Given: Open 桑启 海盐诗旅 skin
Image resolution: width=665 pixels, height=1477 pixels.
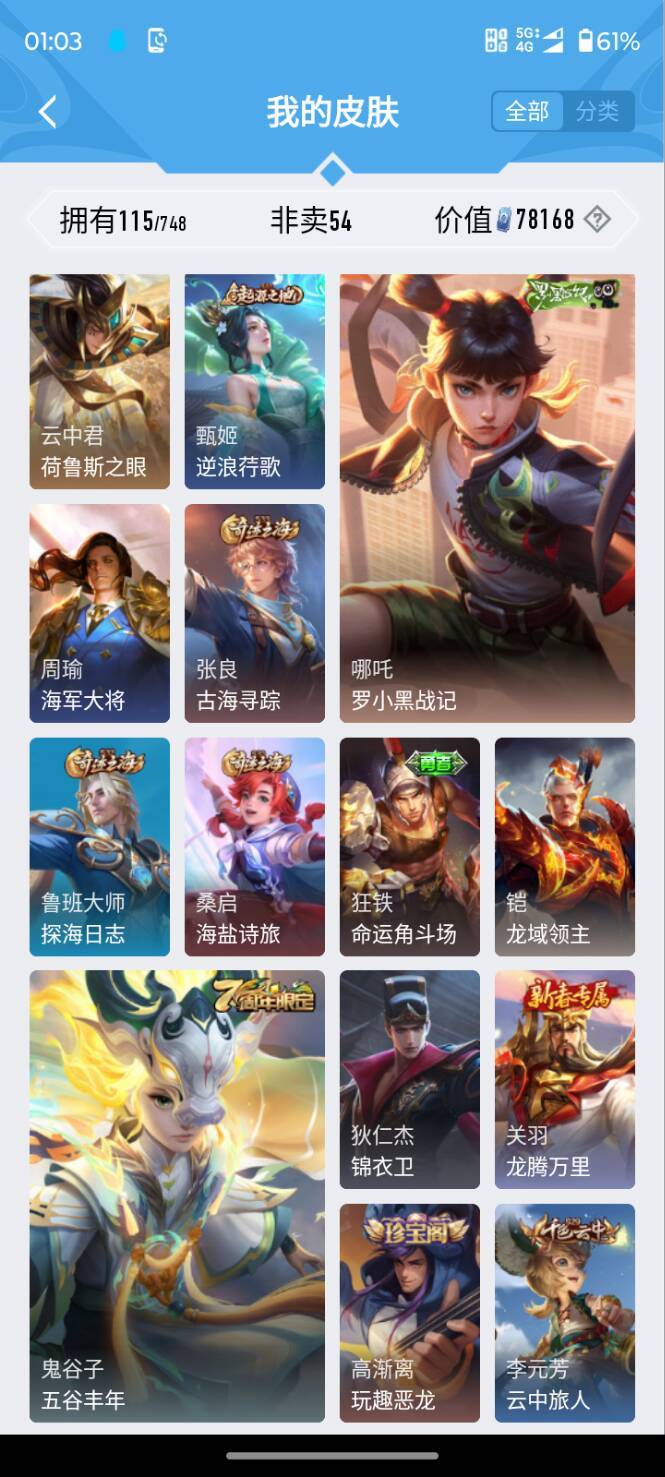Looking at the screenshot, I should pyautogui.click(x=254, y=846).
